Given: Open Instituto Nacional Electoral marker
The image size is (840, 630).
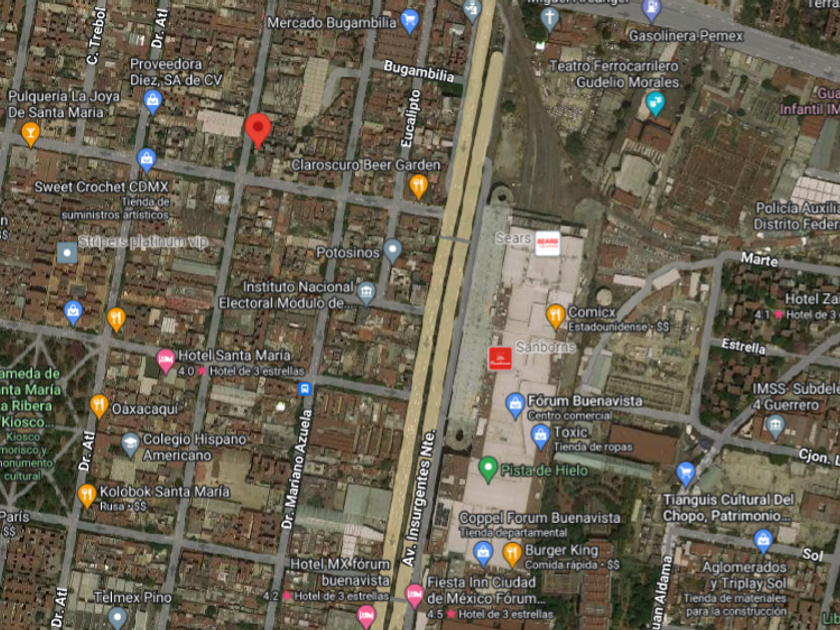Looking at the screenshot, I should [x=366, y=294].
